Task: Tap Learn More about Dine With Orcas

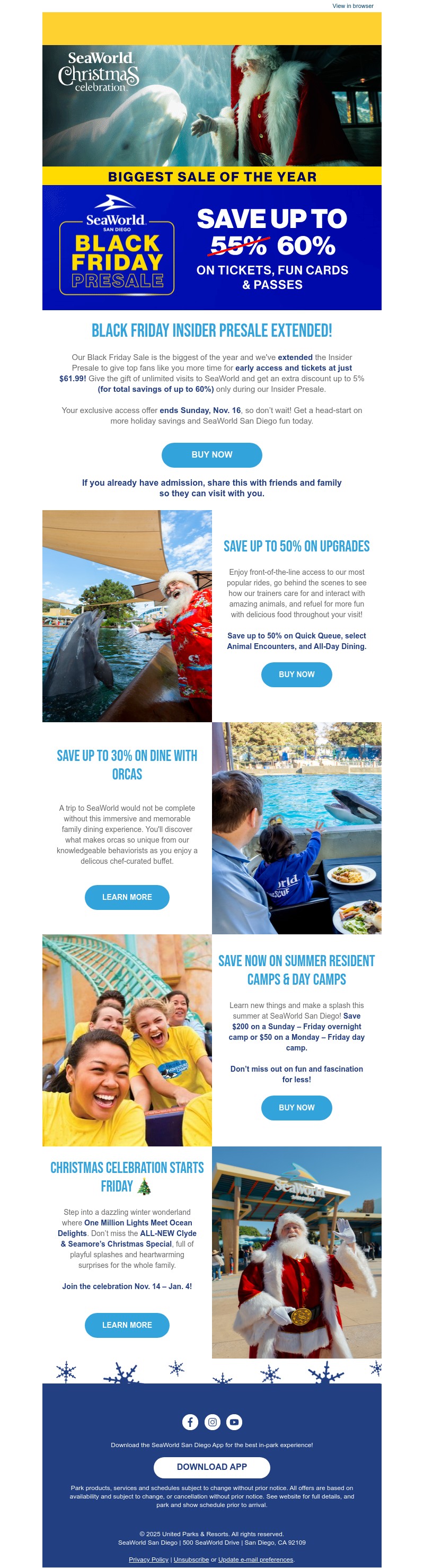Action: (127, 897)
